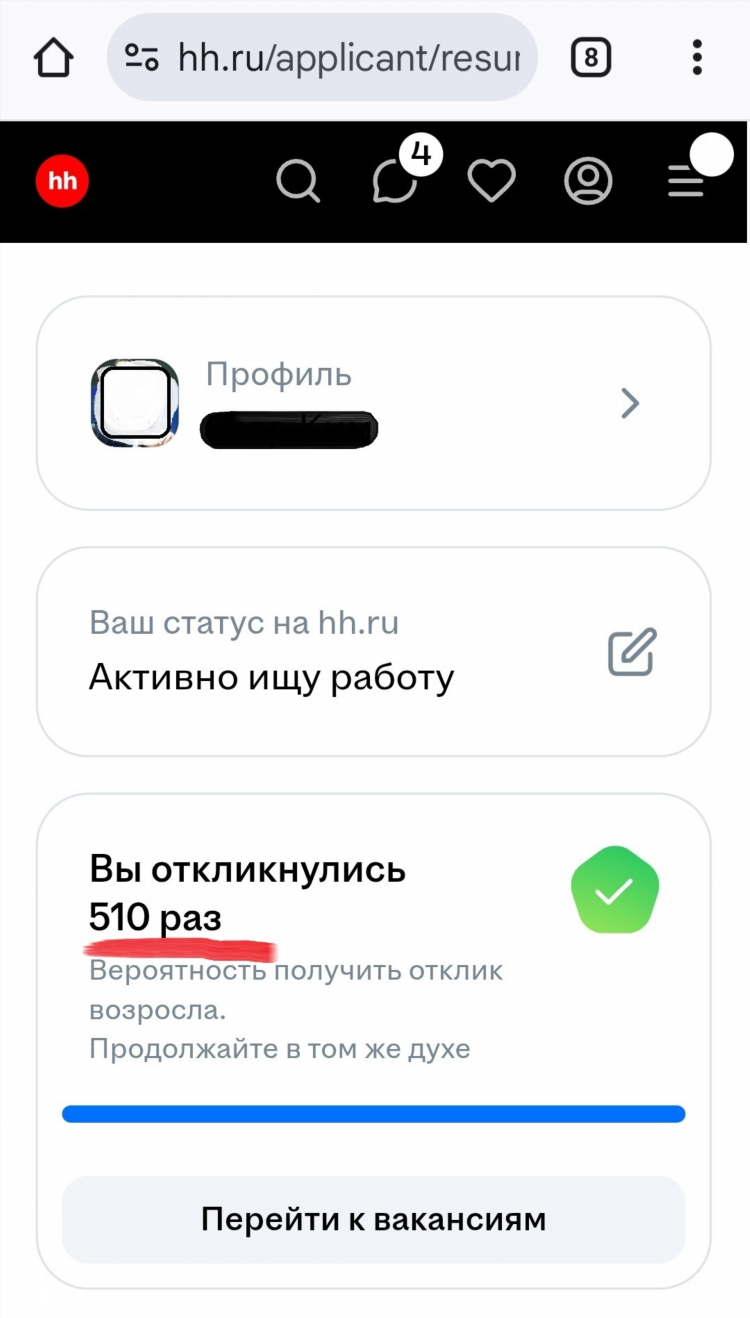Tap Перейти к вакансиям button
This screenshot has height=1318, width=750.
[374, 1219]
